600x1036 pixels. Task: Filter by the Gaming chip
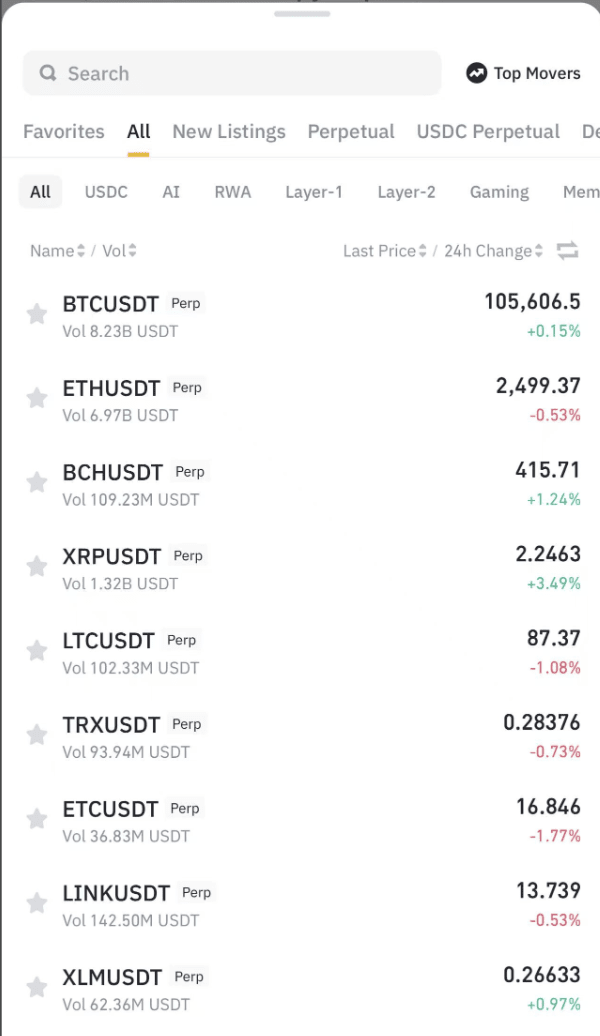click(499, 192)
